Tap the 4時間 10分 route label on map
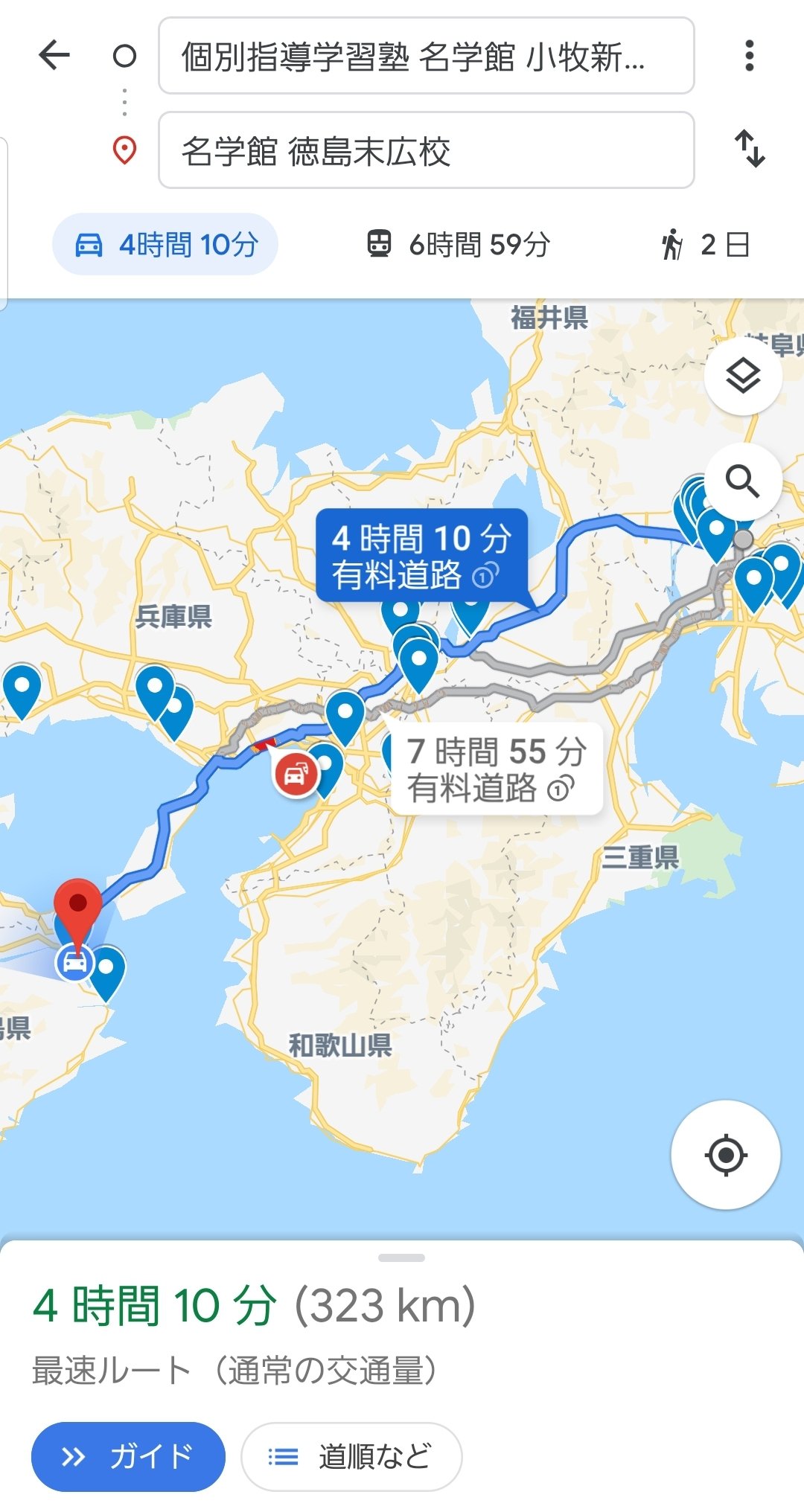 [422, 555]
